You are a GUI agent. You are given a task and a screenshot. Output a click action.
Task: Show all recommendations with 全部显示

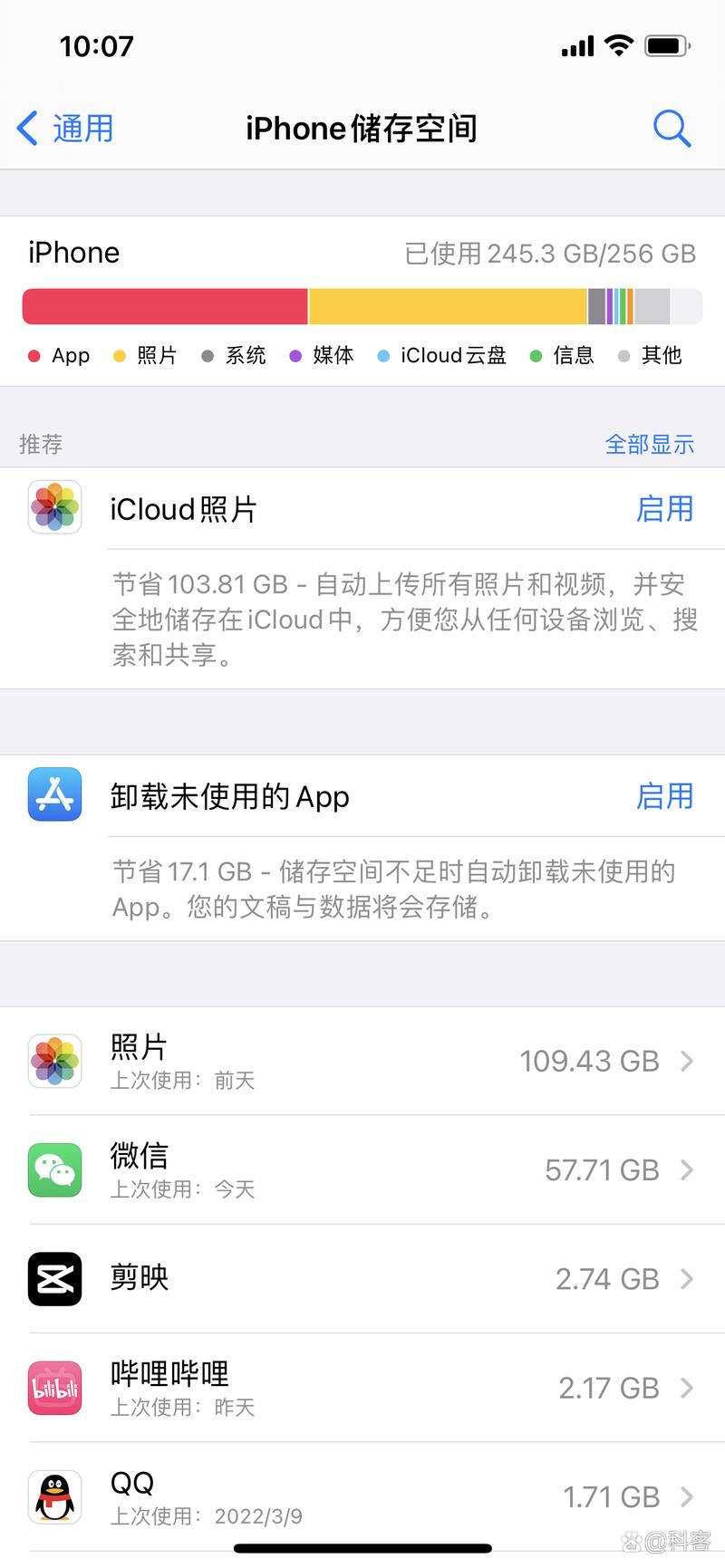650,444
